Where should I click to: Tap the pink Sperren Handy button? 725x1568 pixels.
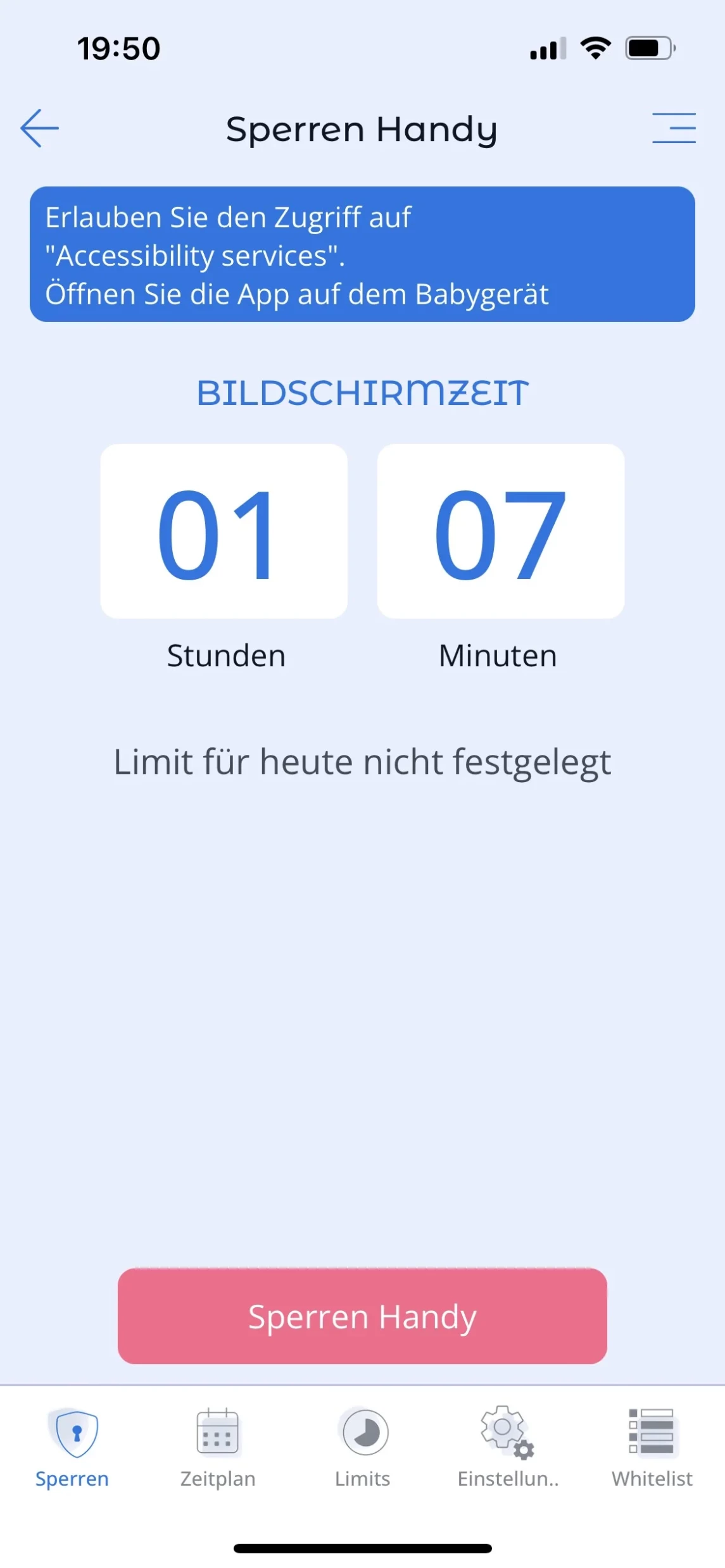[x=362, y=1316]
